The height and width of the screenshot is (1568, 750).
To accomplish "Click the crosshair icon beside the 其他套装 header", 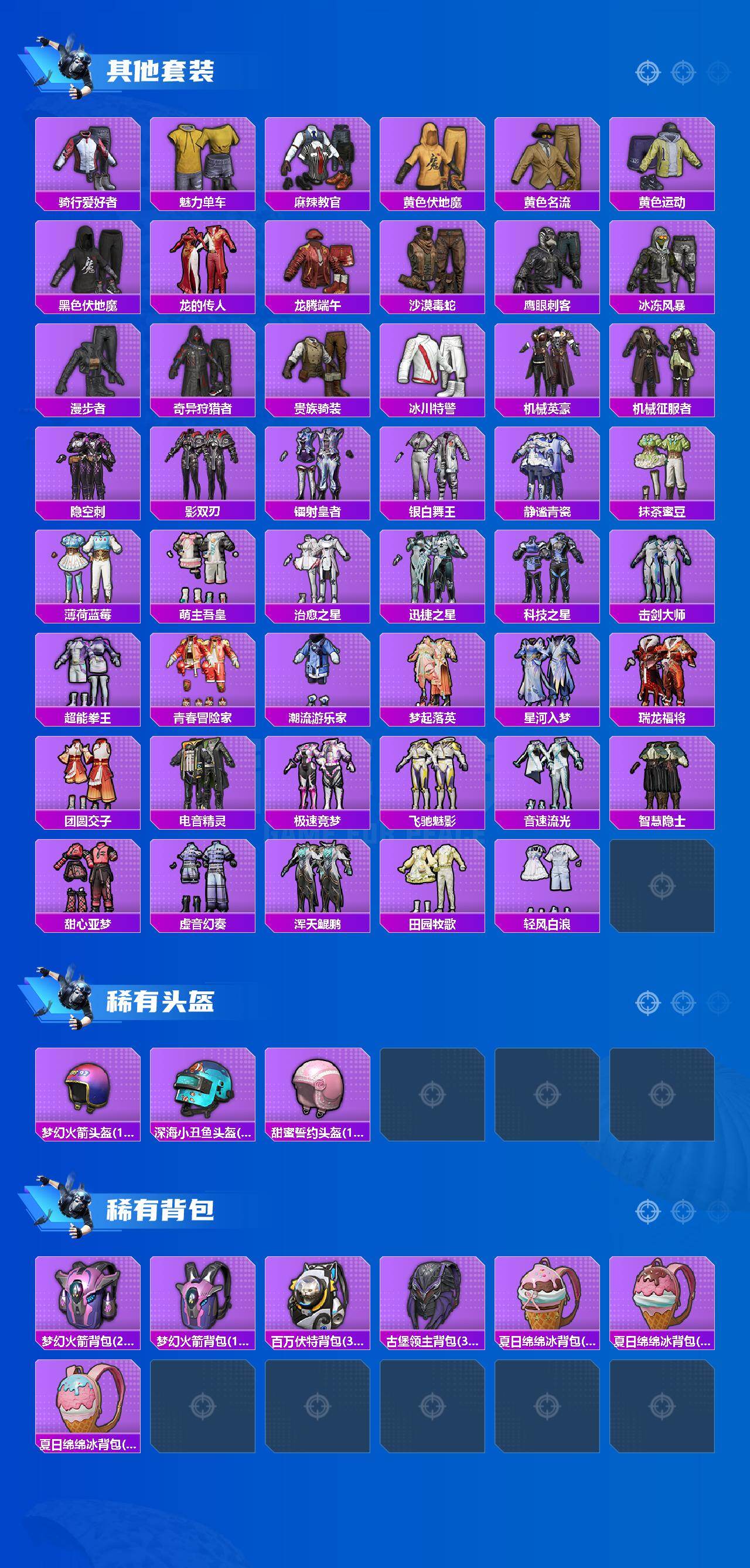I will (647, 72).
